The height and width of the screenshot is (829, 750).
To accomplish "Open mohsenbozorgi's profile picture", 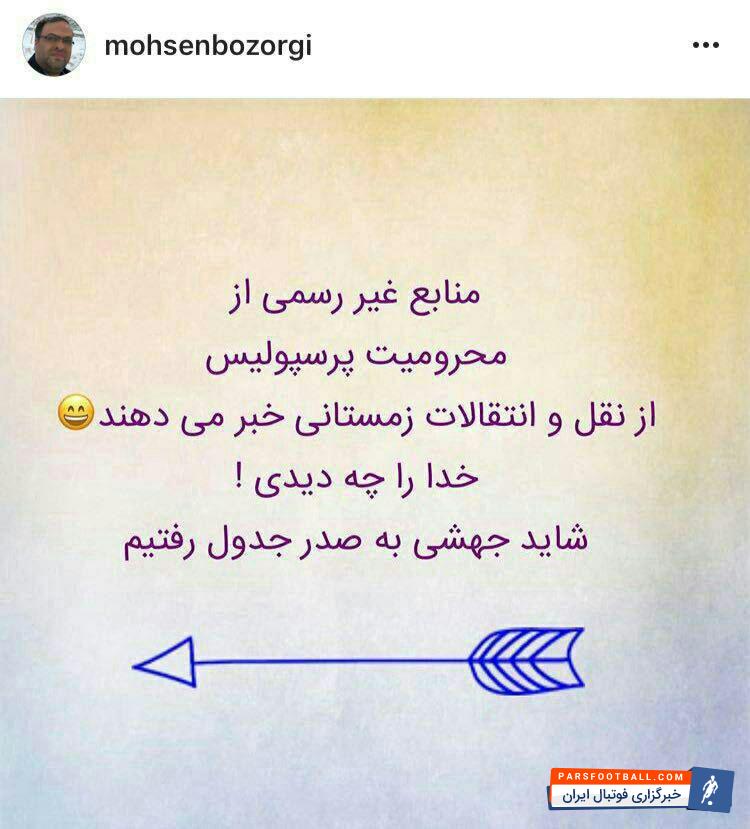I will coord(54,46).
